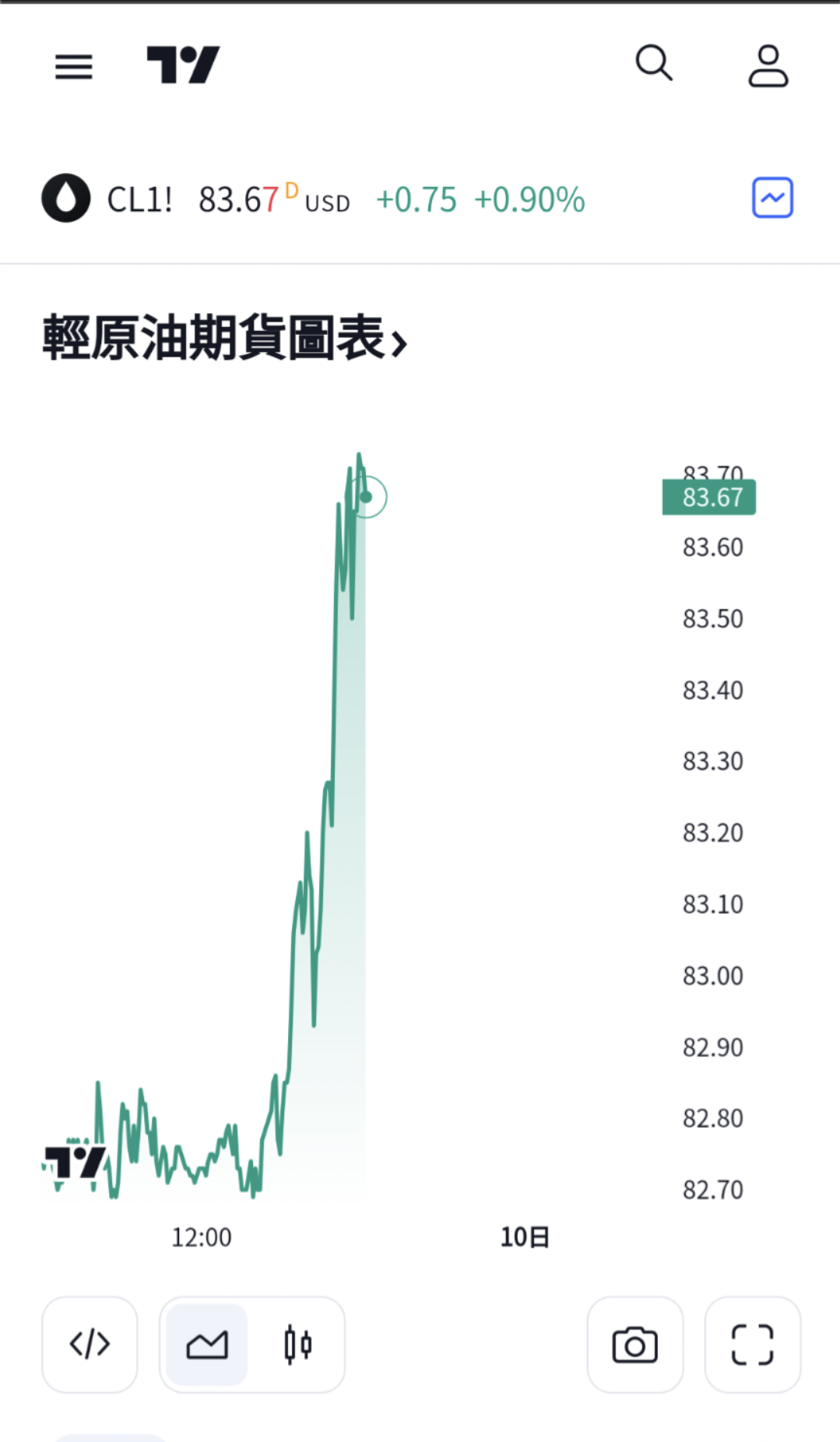Open the search magnifier

coord(654,64)
